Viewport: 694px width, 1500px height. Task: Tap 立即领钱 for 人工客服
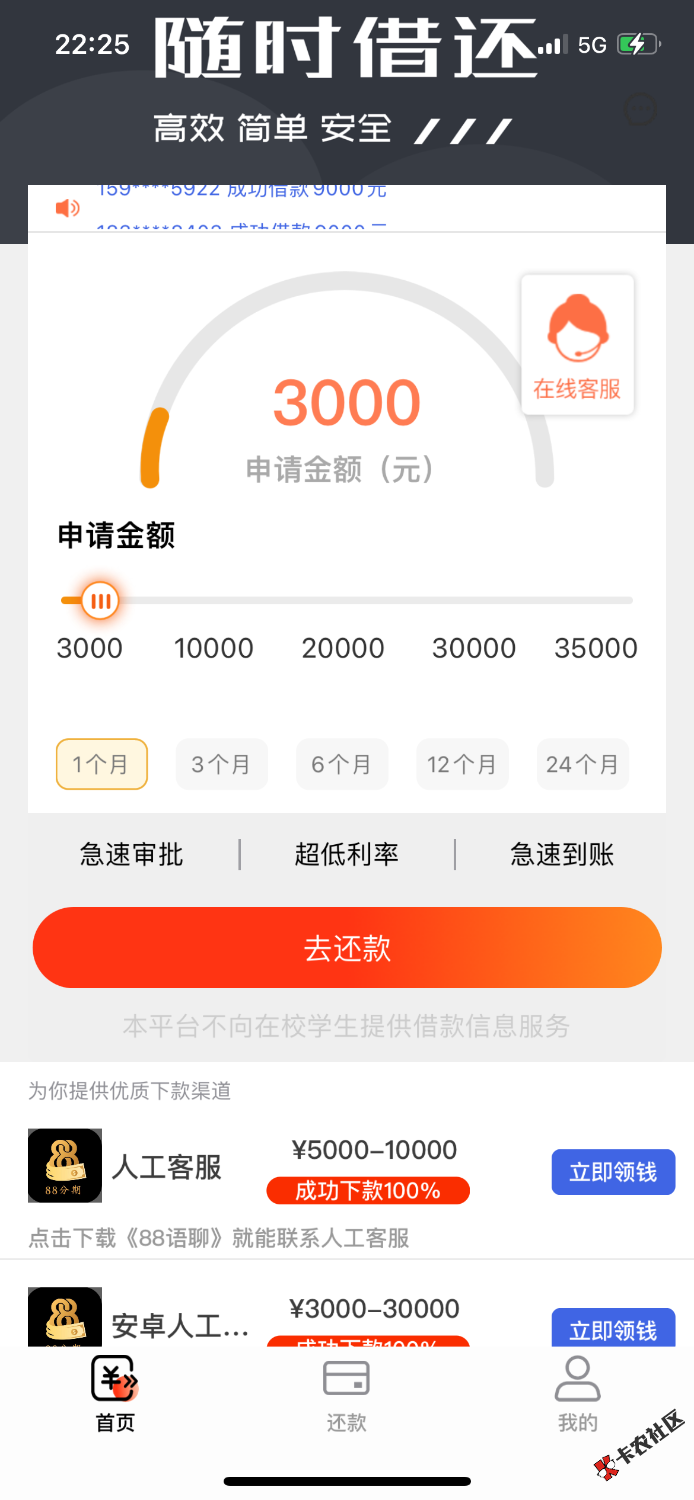point(613,1172)
